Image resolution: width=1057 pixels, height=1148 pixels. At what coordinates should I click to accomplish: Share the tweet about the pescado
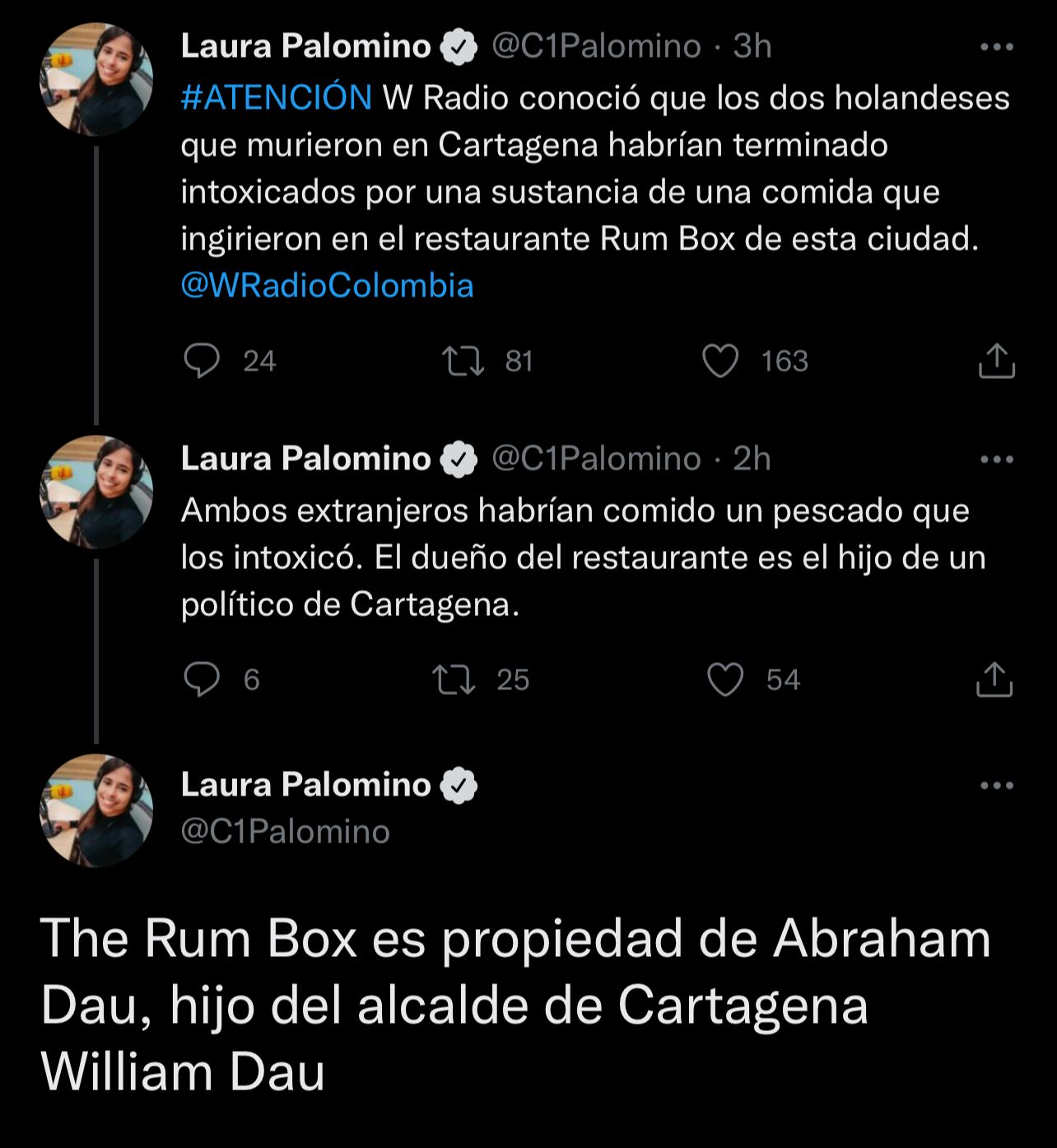(x=994, y=679)
